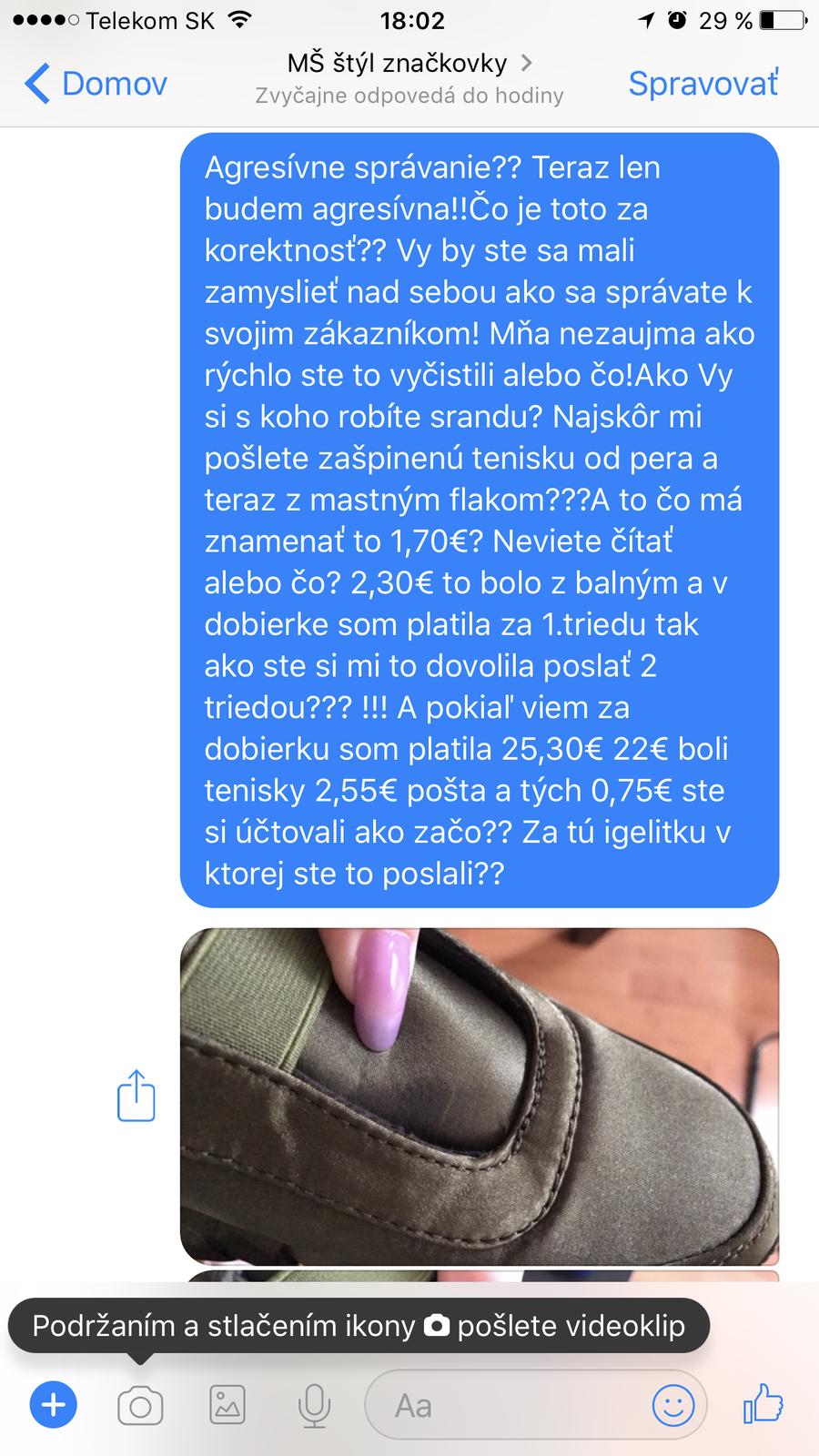The height and width of the screenshot is (1456, 819).
Task: Open the camera to take a photo
Action: pos(140,1407)
